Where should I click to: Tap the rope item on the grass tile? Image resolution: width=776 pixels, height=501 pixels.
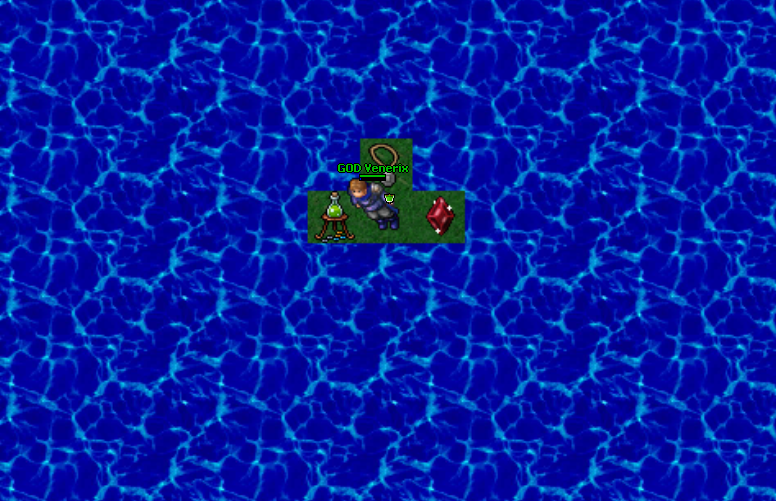386,155
